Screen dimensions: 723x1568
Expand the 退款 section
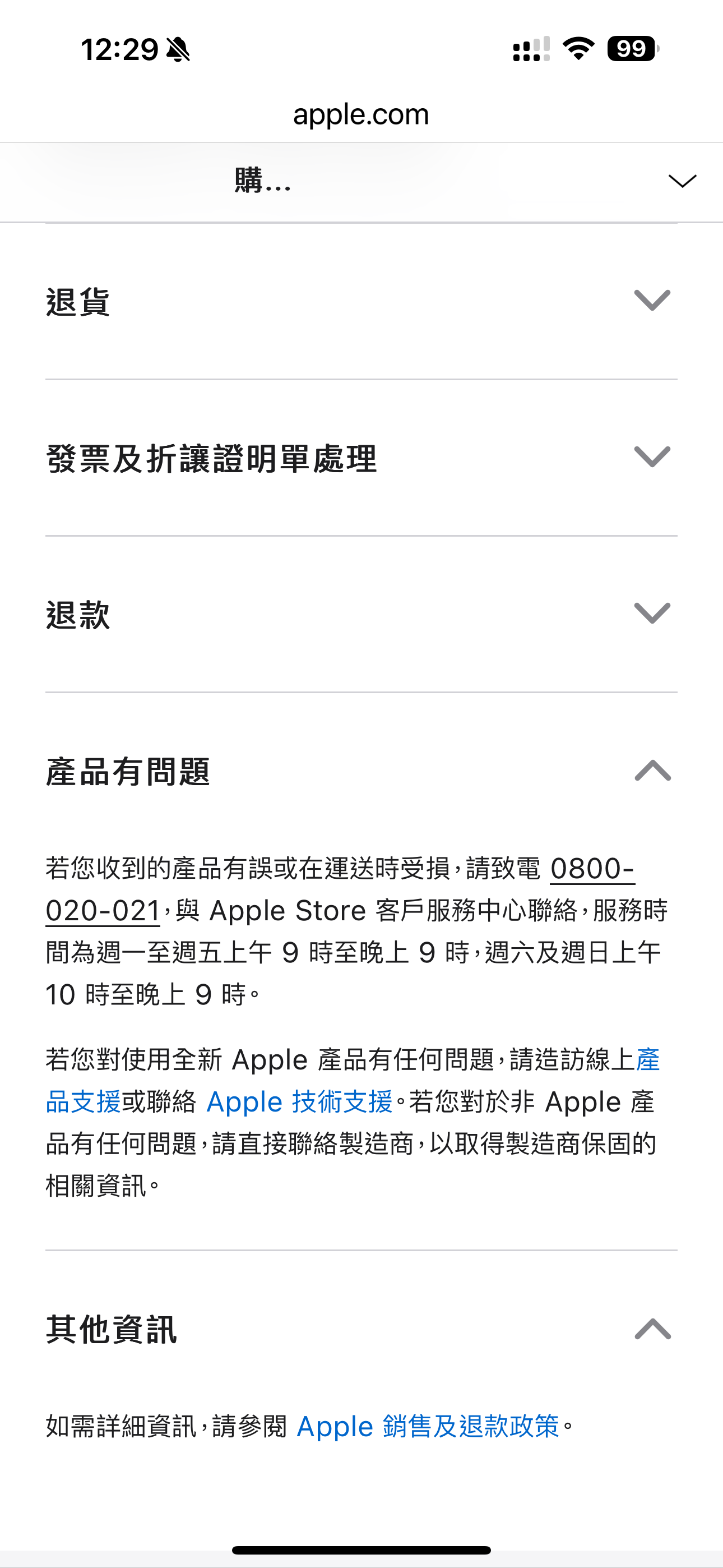pos(652,614)
